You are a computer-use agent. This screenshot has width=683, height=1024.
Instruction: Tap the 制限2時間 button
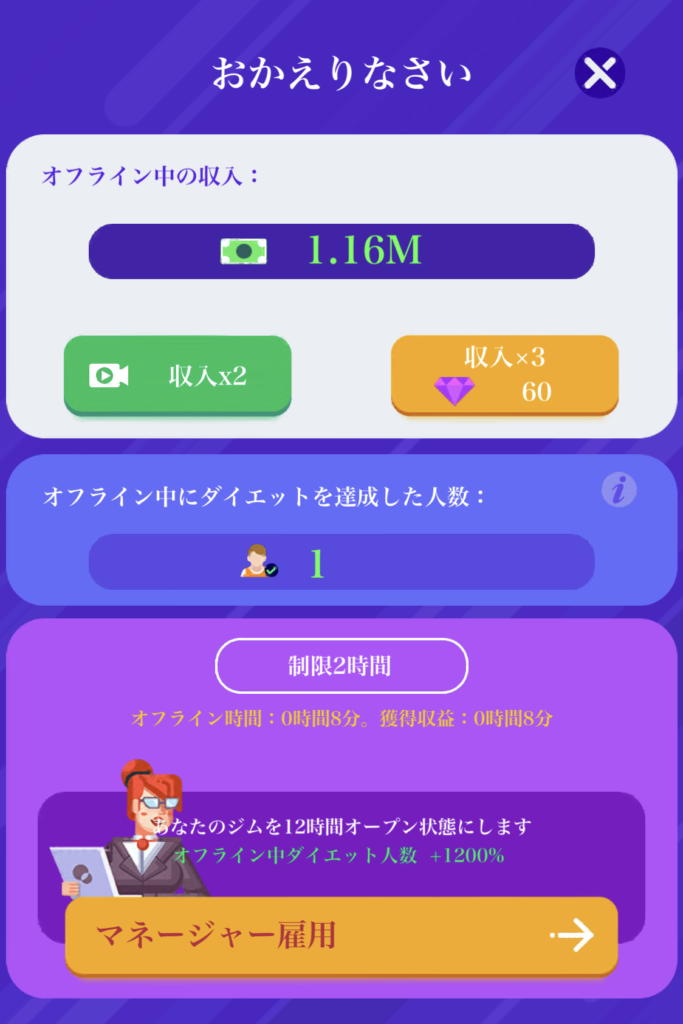[x=341, y=666]
